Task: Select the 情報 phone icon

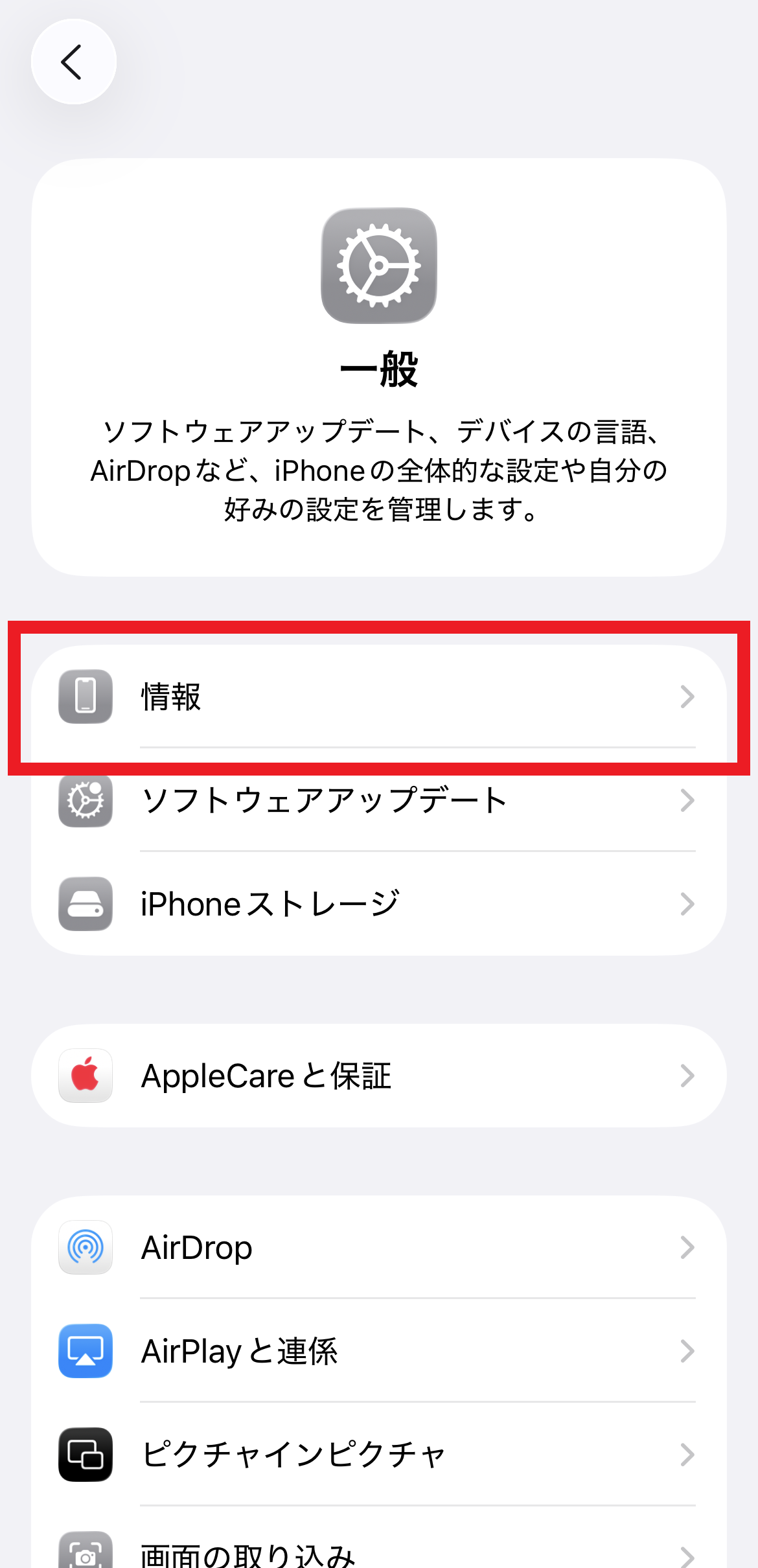Action: point(85,697)
